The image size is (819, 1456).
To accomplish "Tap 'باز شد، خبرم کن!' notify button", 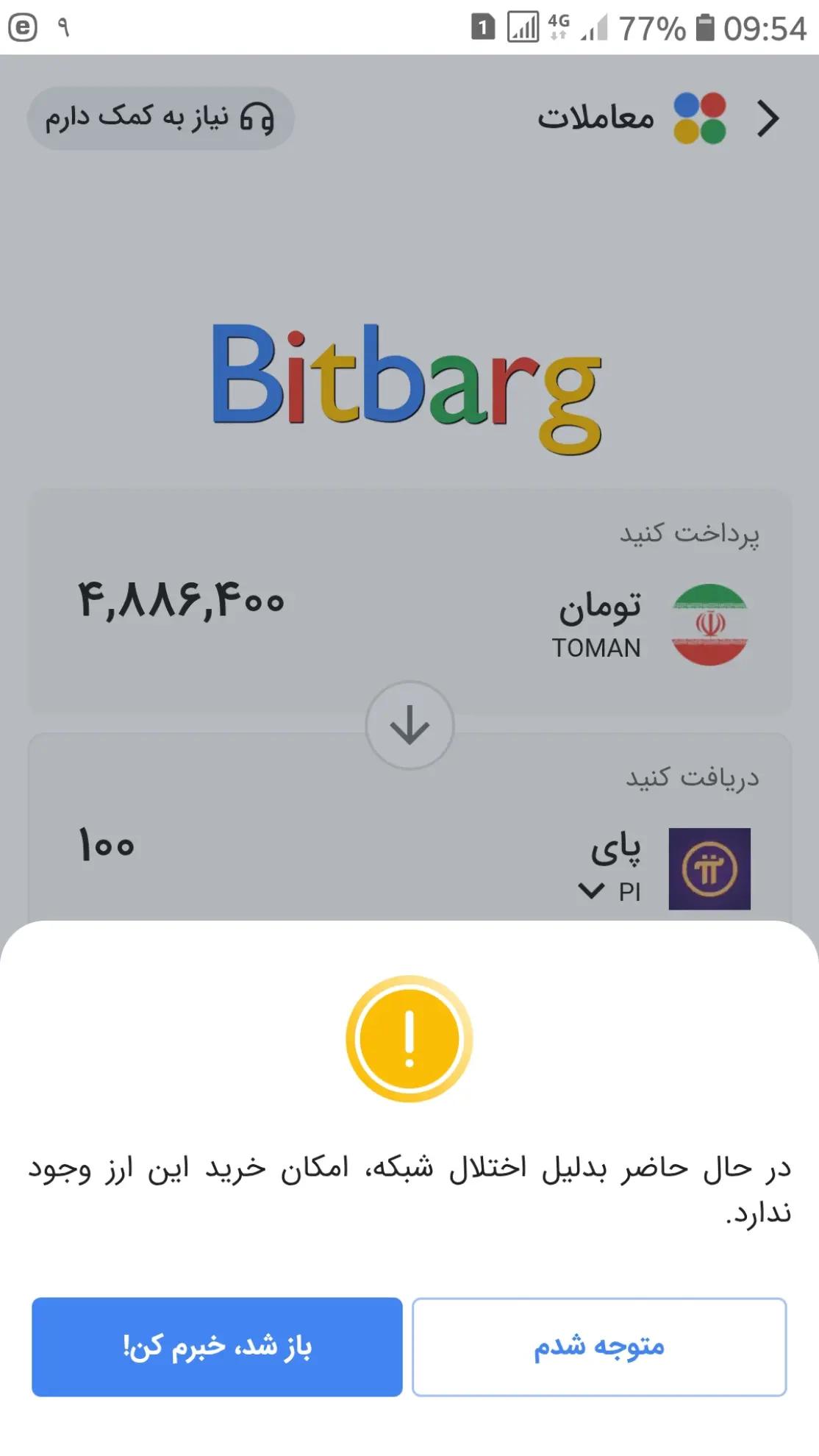I will (217, 1346).
